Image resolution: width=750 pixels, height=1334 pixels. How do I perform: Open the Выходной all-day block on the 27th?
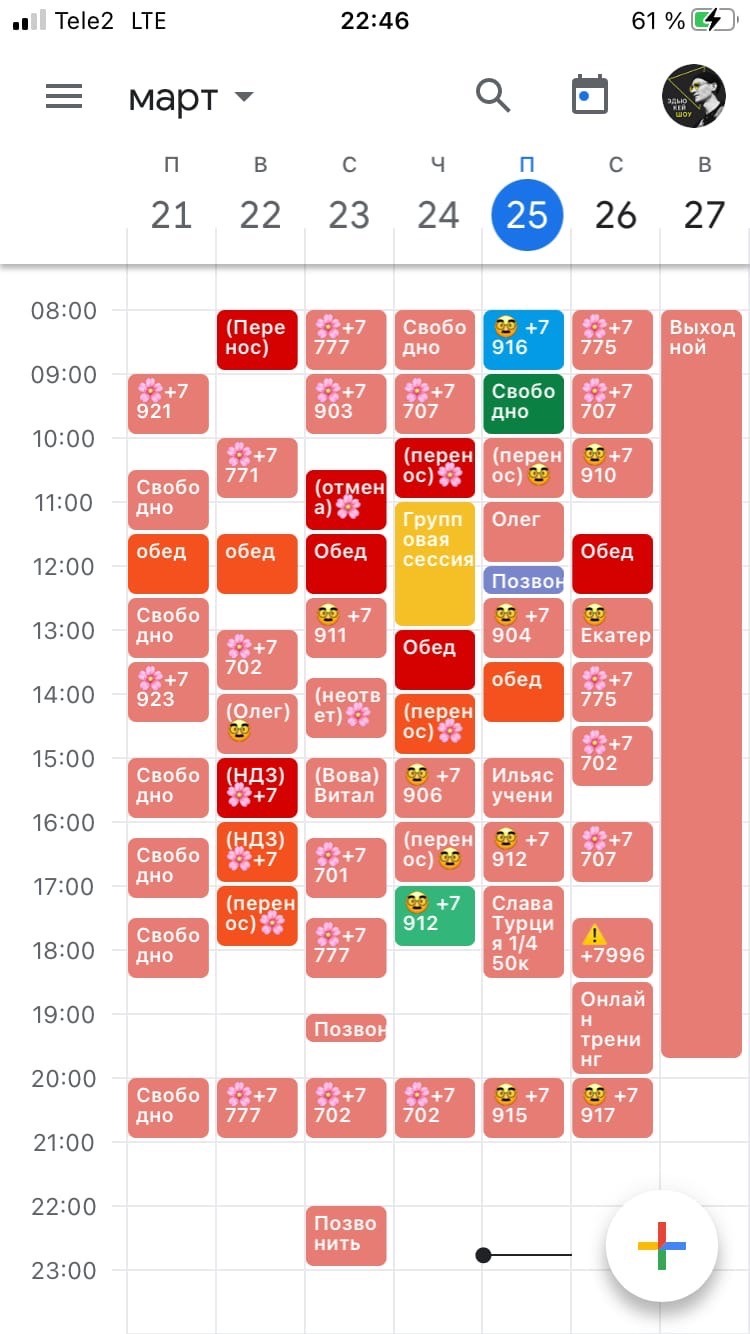pyautogui.click(x=701, y=680)
